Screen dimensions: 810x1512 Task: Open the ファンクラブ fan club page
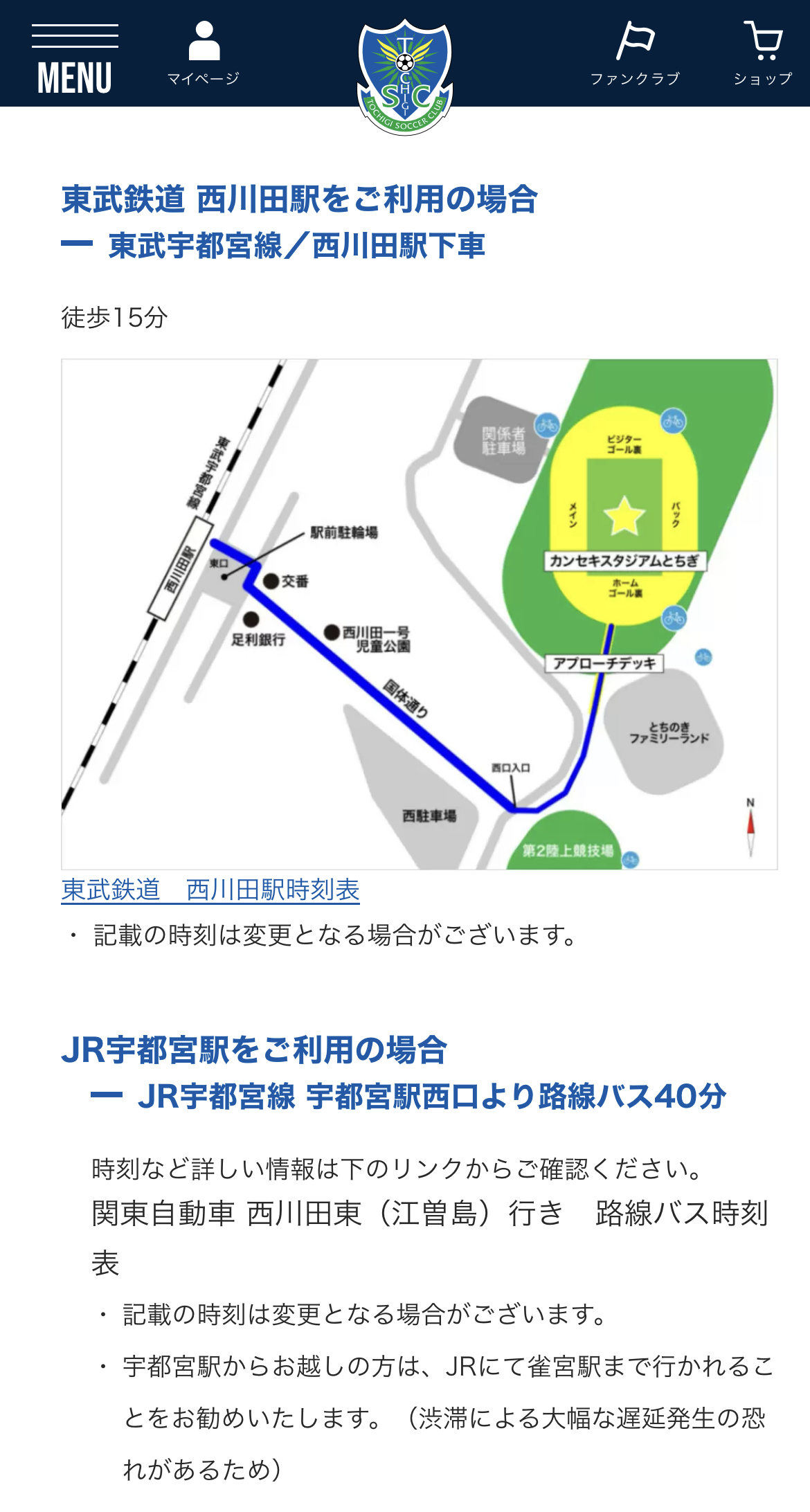[635, 54]
